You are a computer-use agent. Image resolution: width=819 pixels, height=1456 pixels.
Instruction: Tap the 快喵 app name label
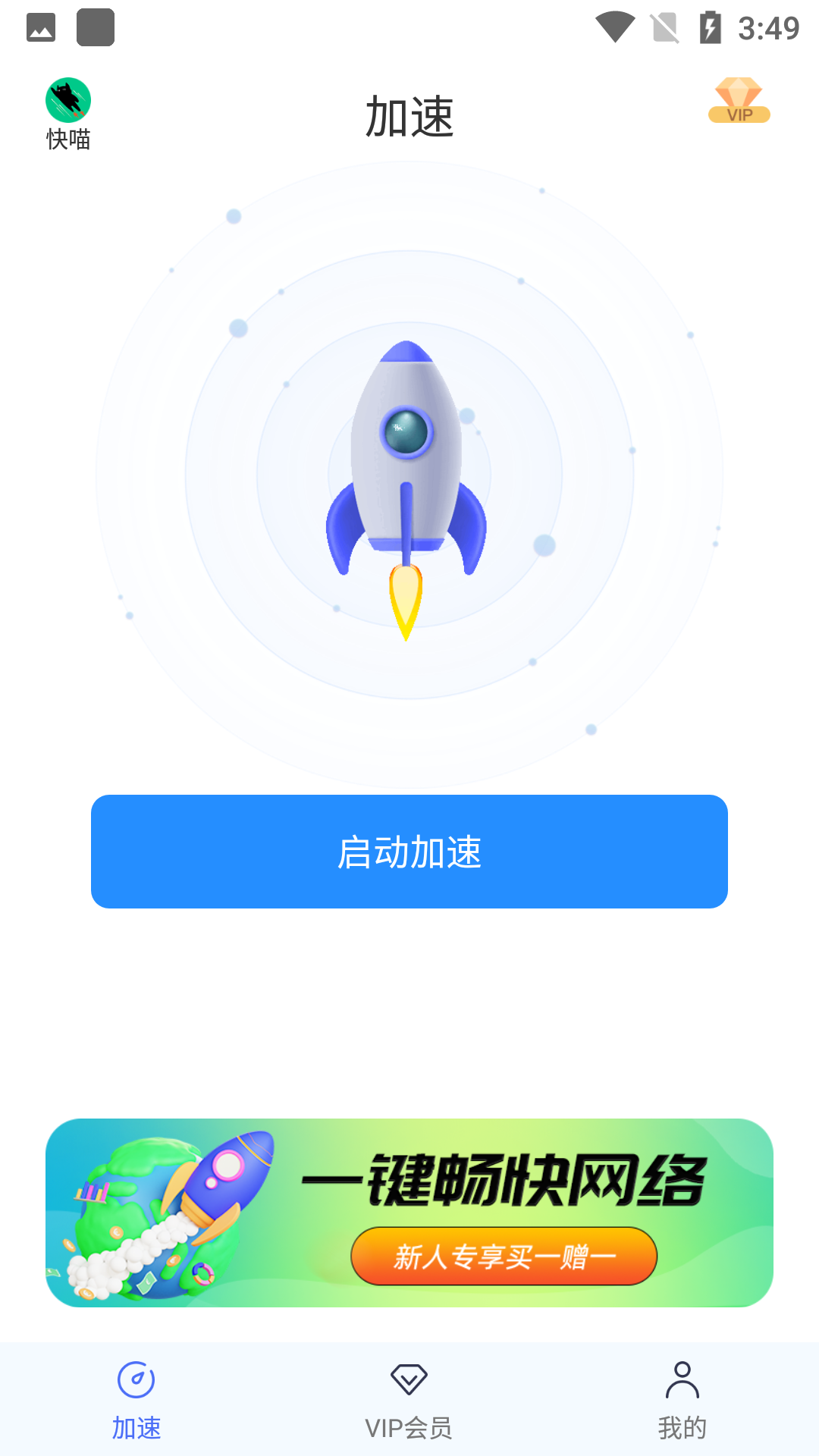67,140
